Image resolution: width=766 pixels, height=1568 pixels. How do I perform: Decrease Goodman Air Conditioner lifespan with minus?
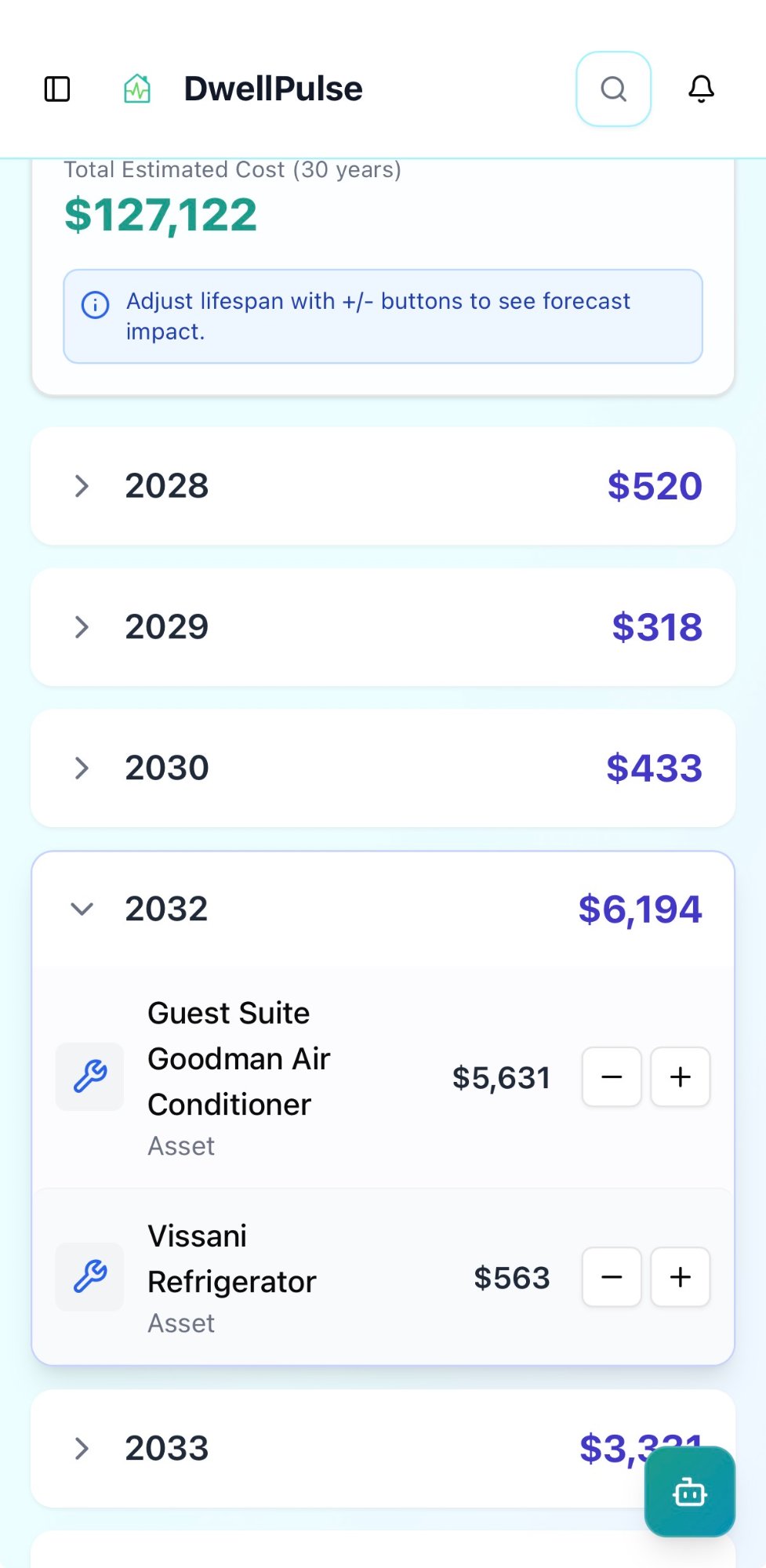click(611, 1076)
